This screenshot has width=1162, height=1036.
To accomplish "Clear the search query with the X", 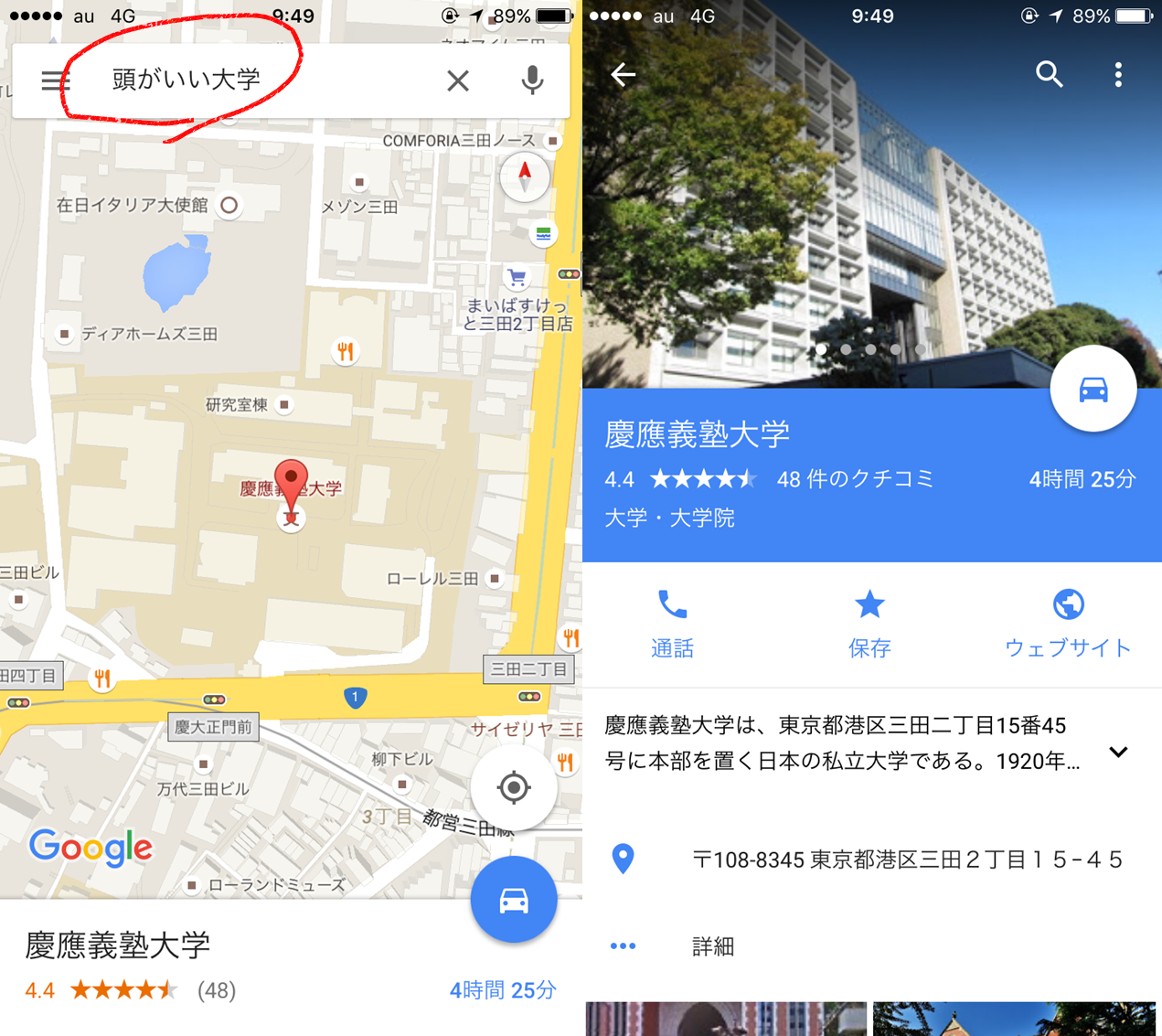I will [x=458, y=80].
